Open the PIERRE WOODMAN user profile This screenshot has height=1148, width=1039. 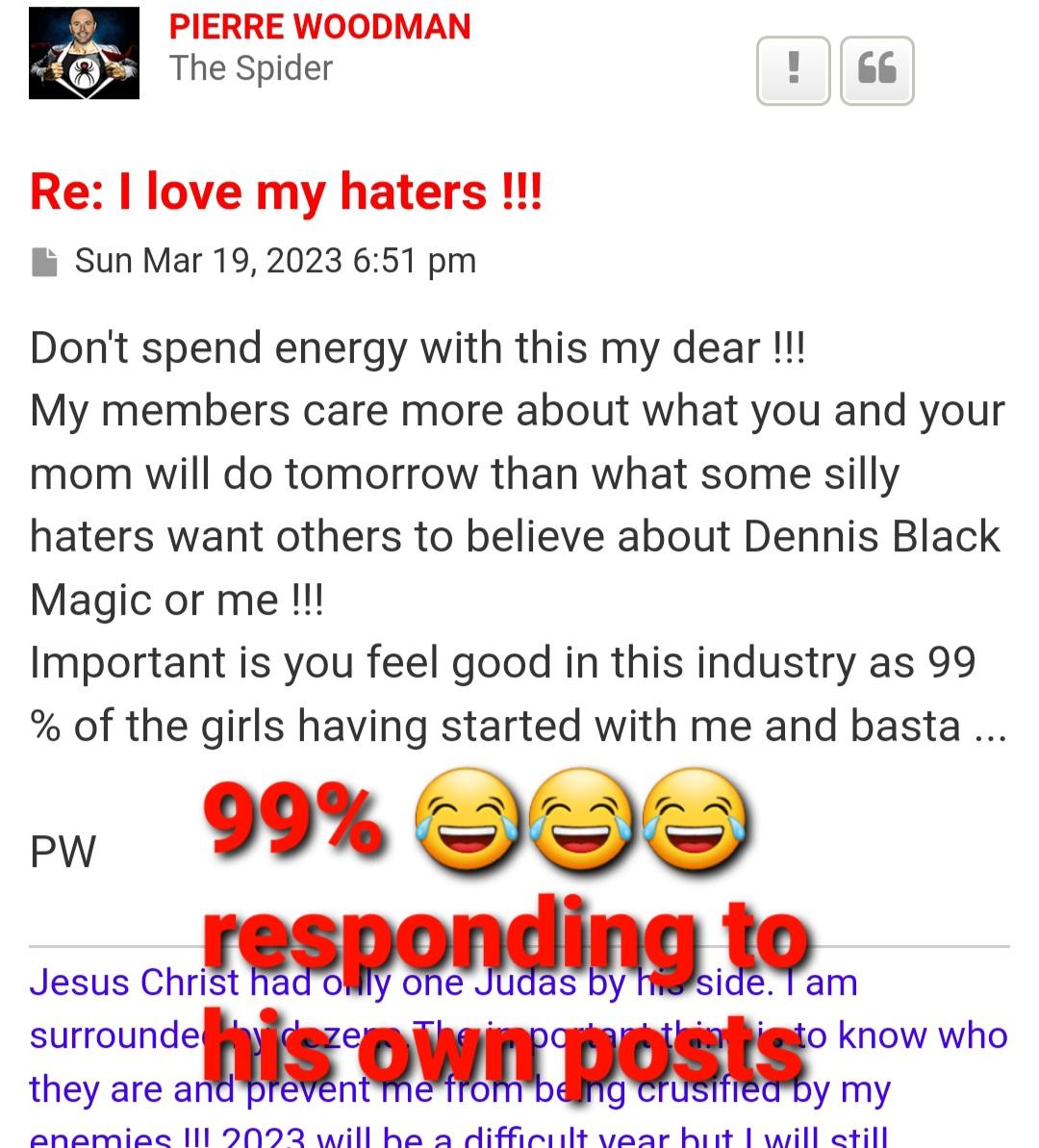tap(319, 26)
